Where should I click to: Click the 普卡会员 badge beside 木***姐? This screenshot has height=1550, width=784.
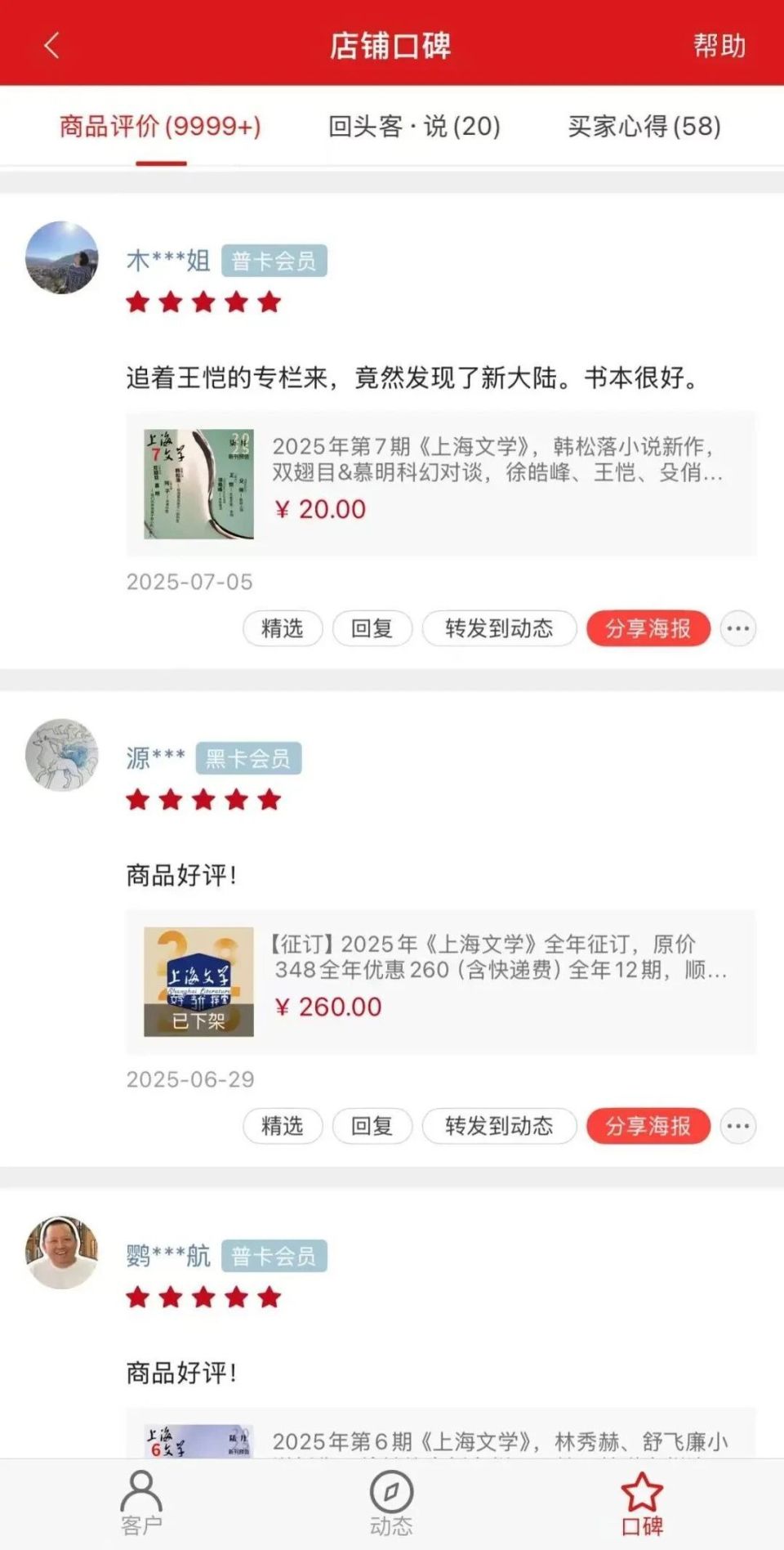click(274, 261)
